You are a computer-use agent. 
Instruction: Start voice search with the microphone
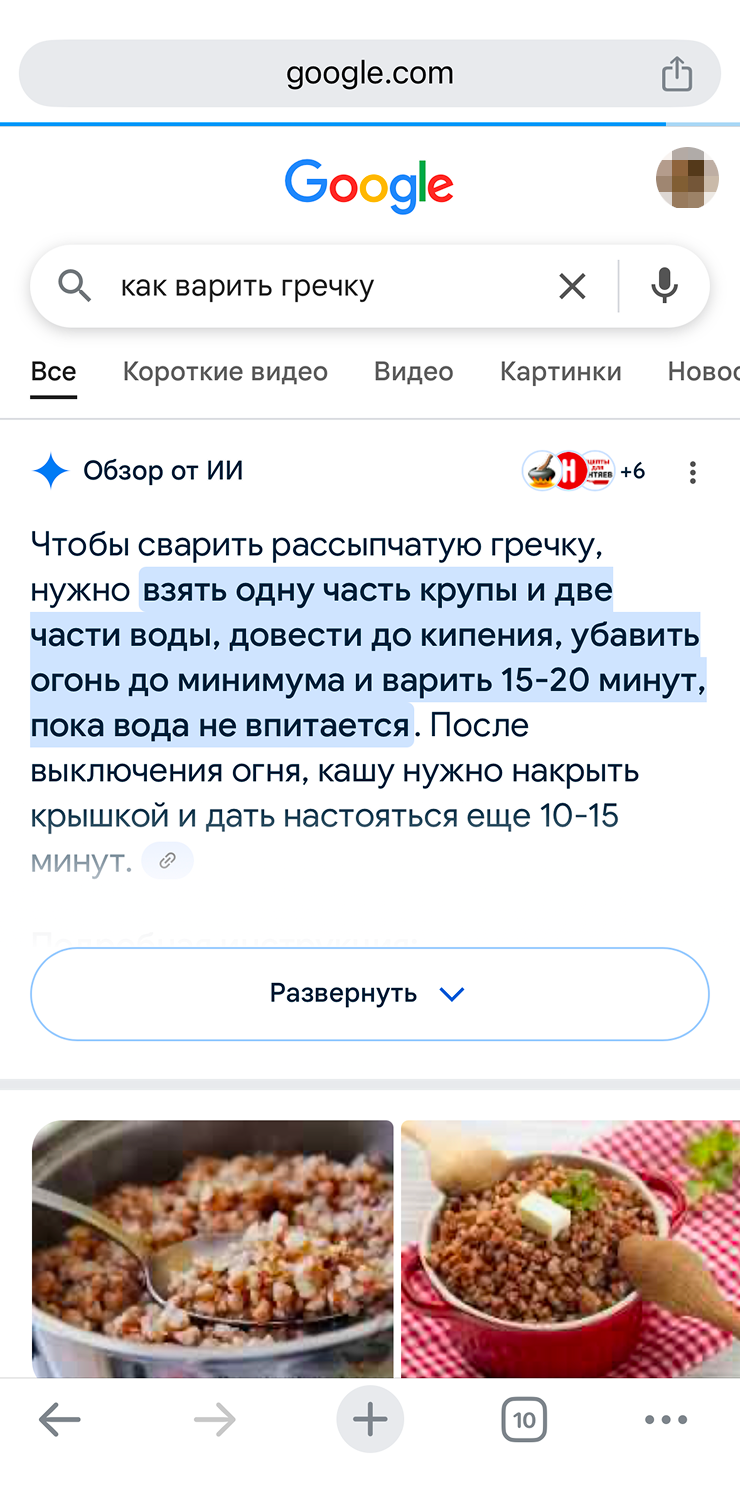664,287
